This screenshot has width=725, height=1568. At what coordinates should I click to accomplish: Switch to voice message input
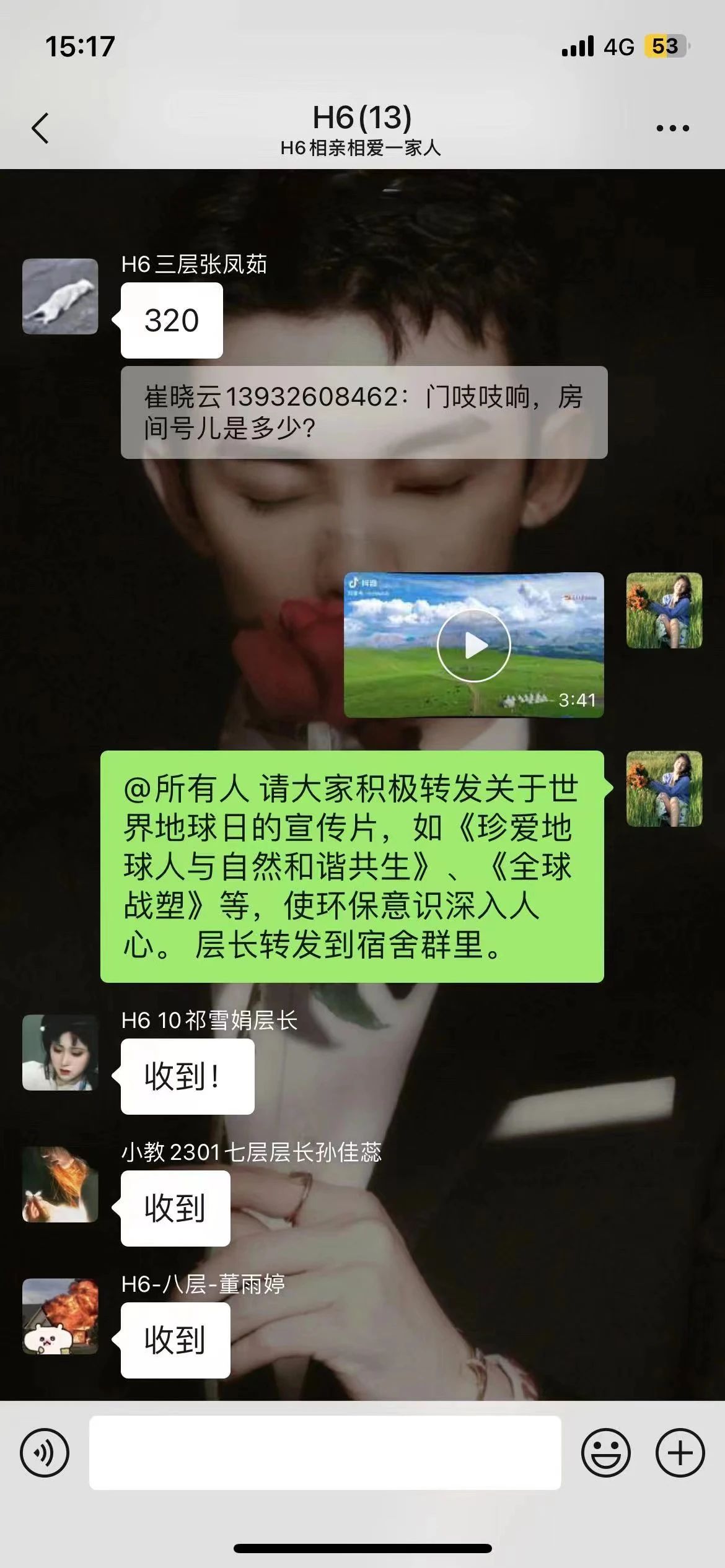45,1453
